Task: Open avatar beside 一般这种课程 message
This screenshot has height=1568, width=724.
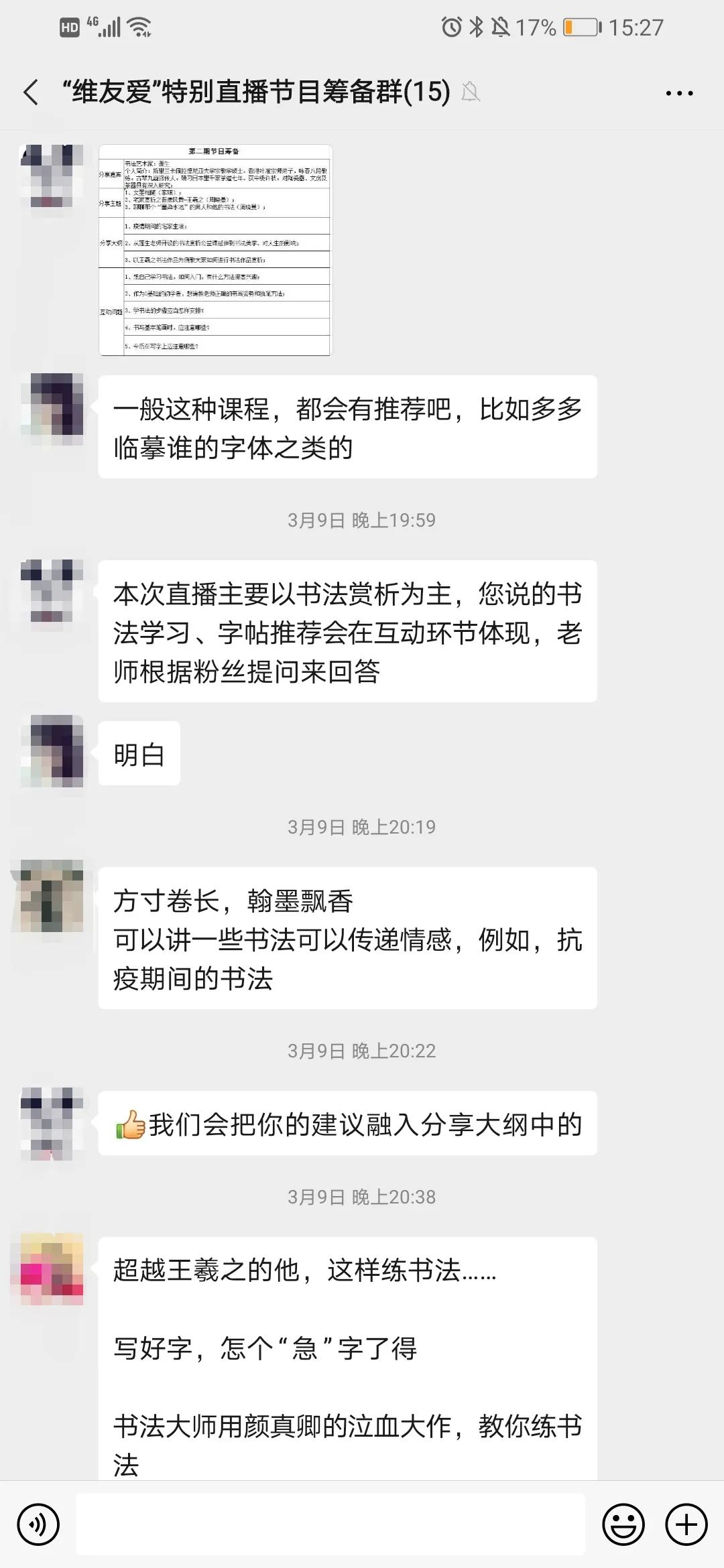Action: [52, 409]
